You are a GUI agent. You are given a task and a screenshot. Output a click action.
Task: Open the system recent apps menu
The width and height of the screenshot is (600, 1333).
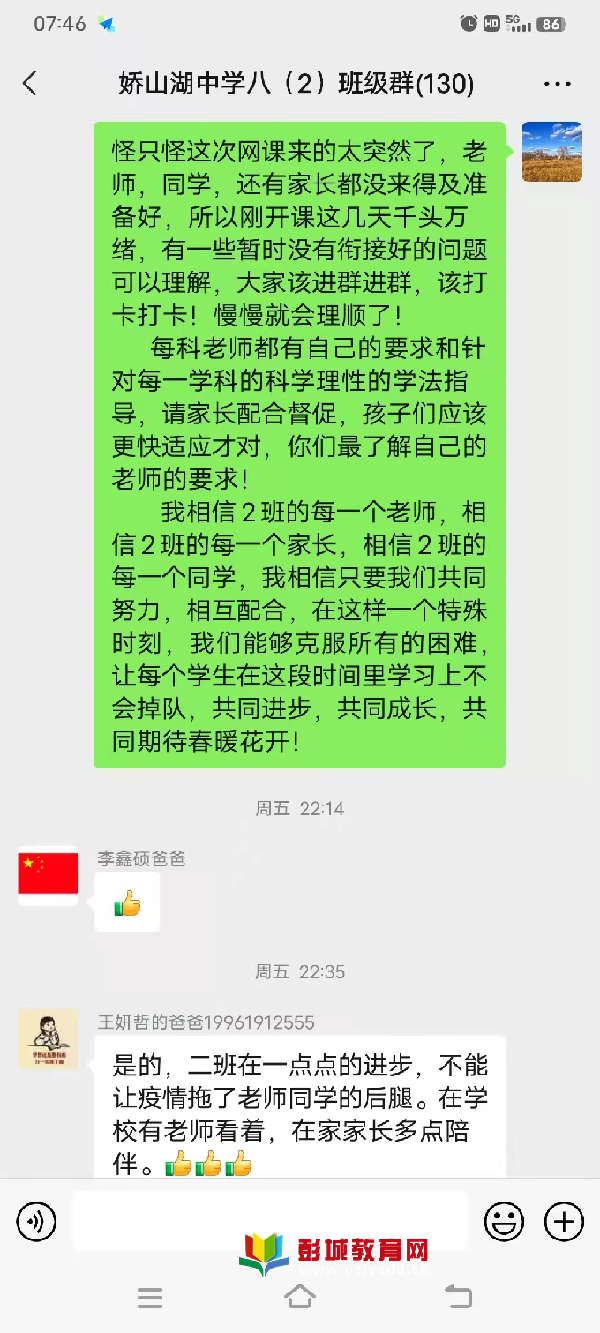click(x=150, y=1298)
